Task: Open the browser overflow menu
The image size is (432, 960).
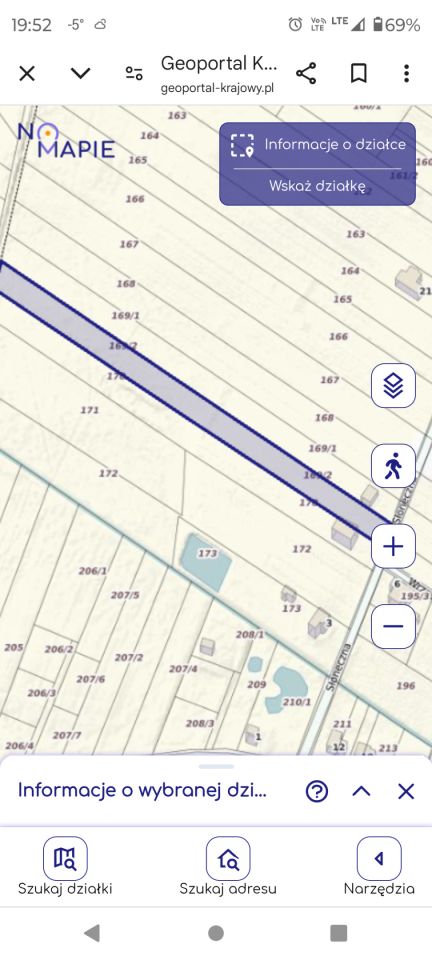Action: pos(406,74)
